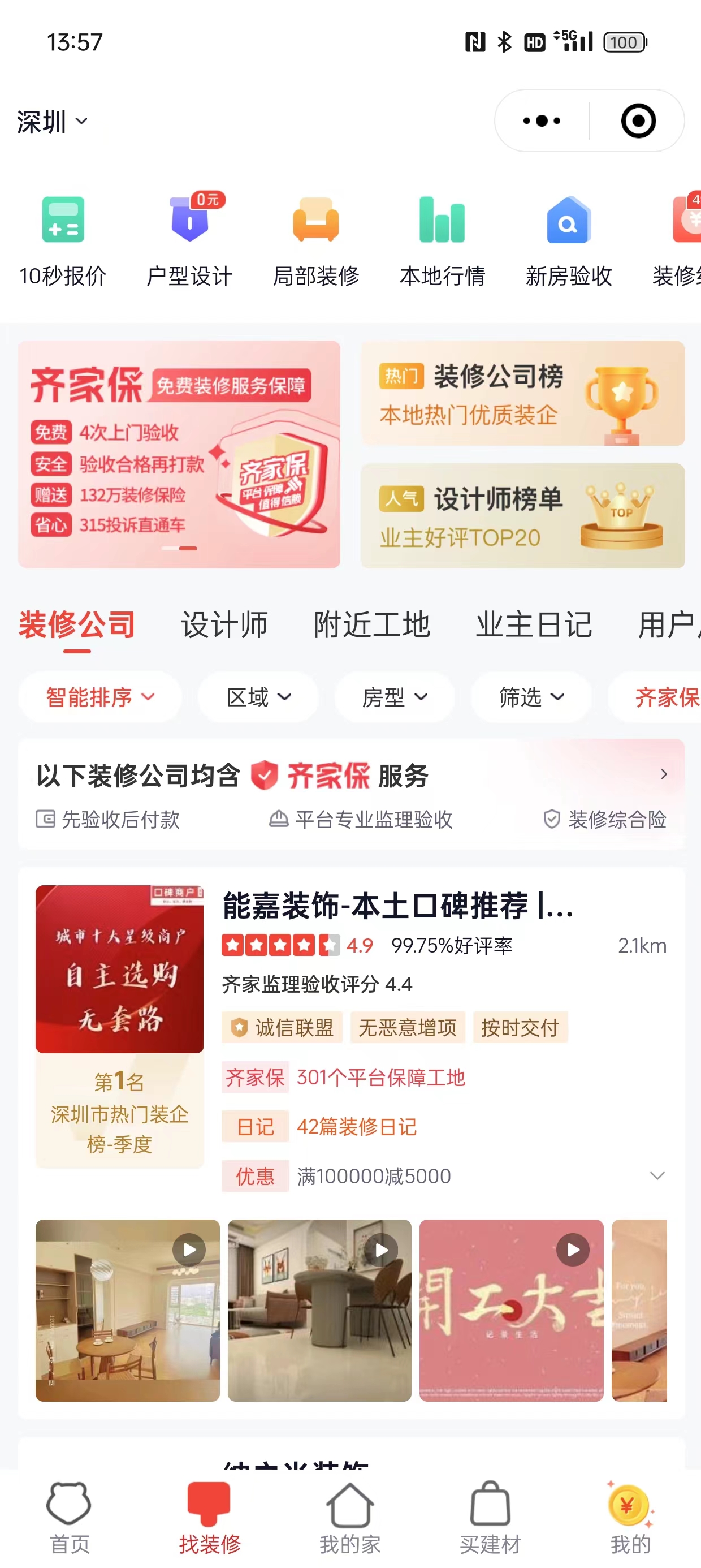Go to the 我的家 bottom tab
This screenshot has height=1568, width=701.
pyautogui.click(x=350, y=1518)
